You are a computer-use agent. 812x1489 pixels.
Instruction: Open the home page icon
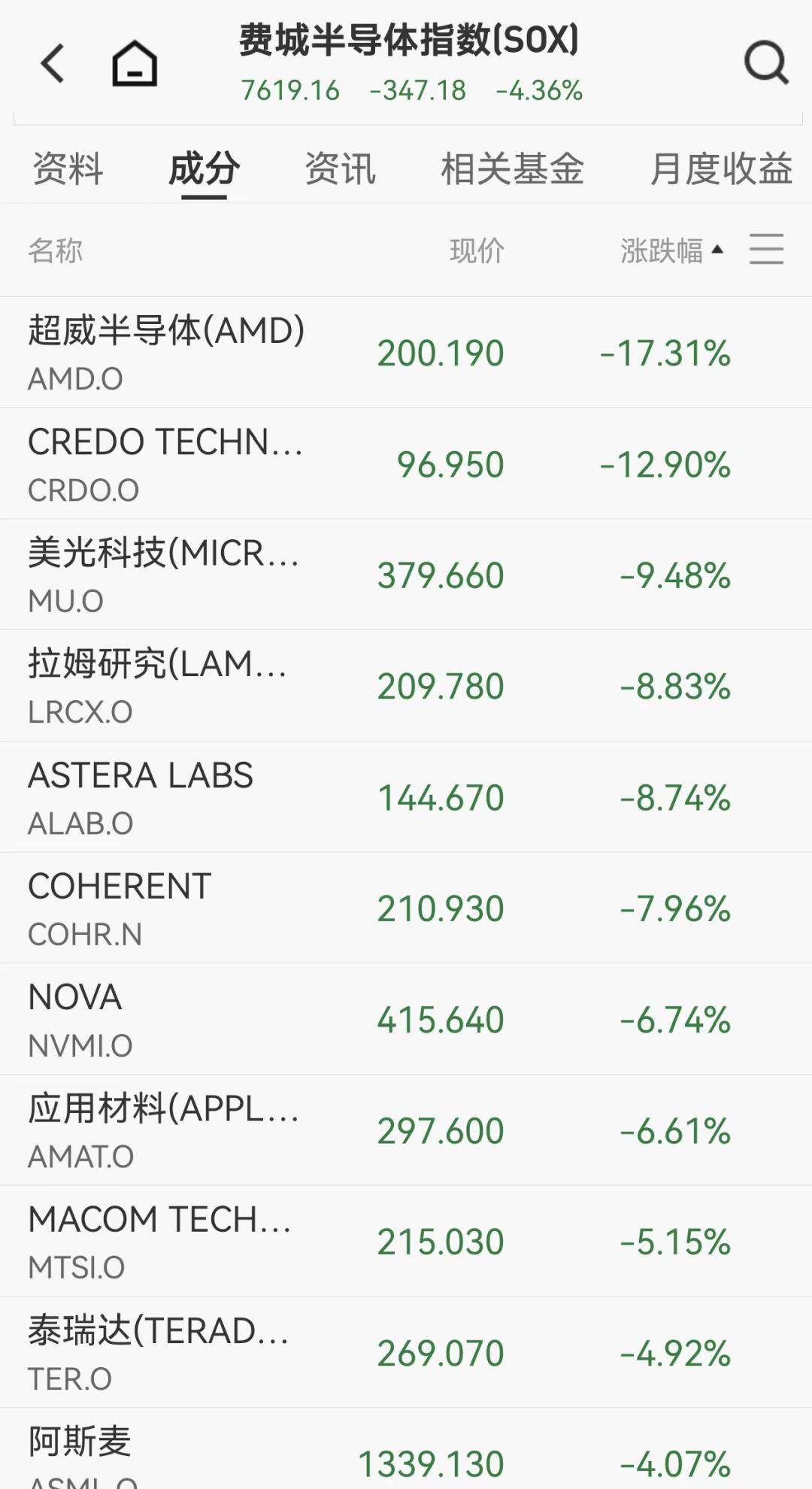(x=135, y=63)
